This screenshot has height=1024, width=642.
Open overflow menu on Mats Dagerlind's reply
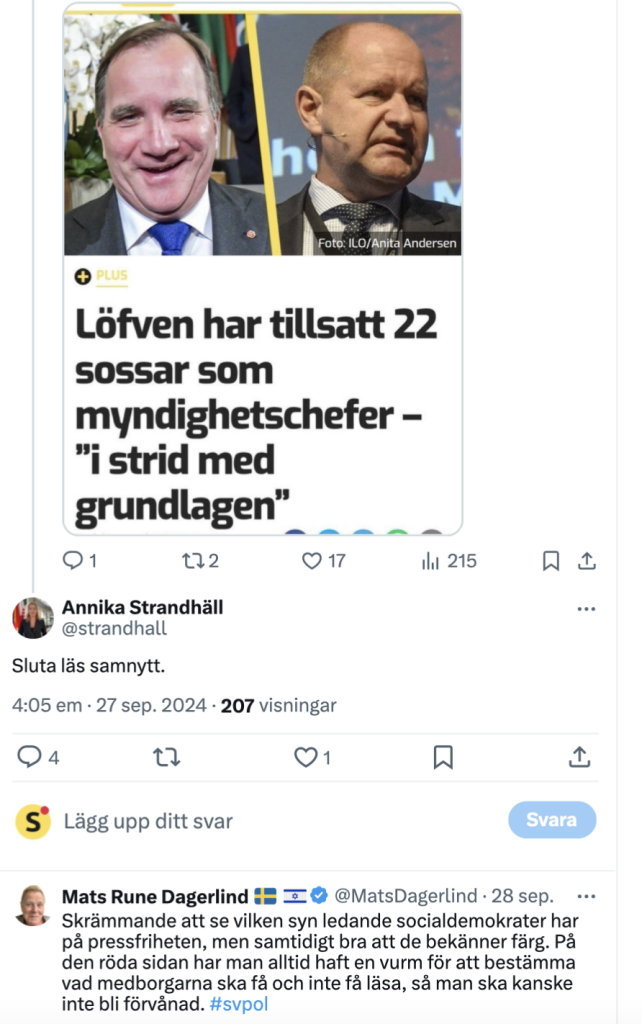coord(586,895)
